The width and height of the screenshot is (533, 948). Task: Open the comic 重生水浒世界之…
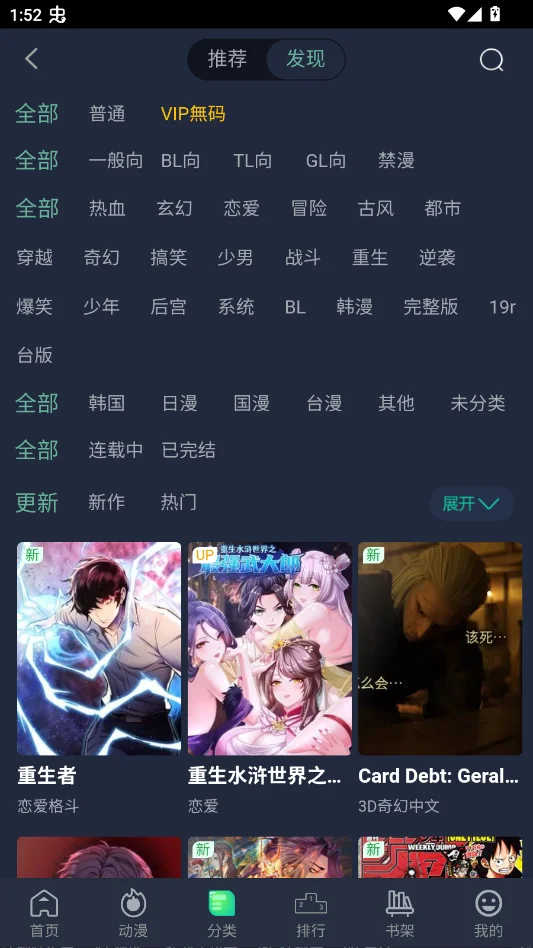270,649
